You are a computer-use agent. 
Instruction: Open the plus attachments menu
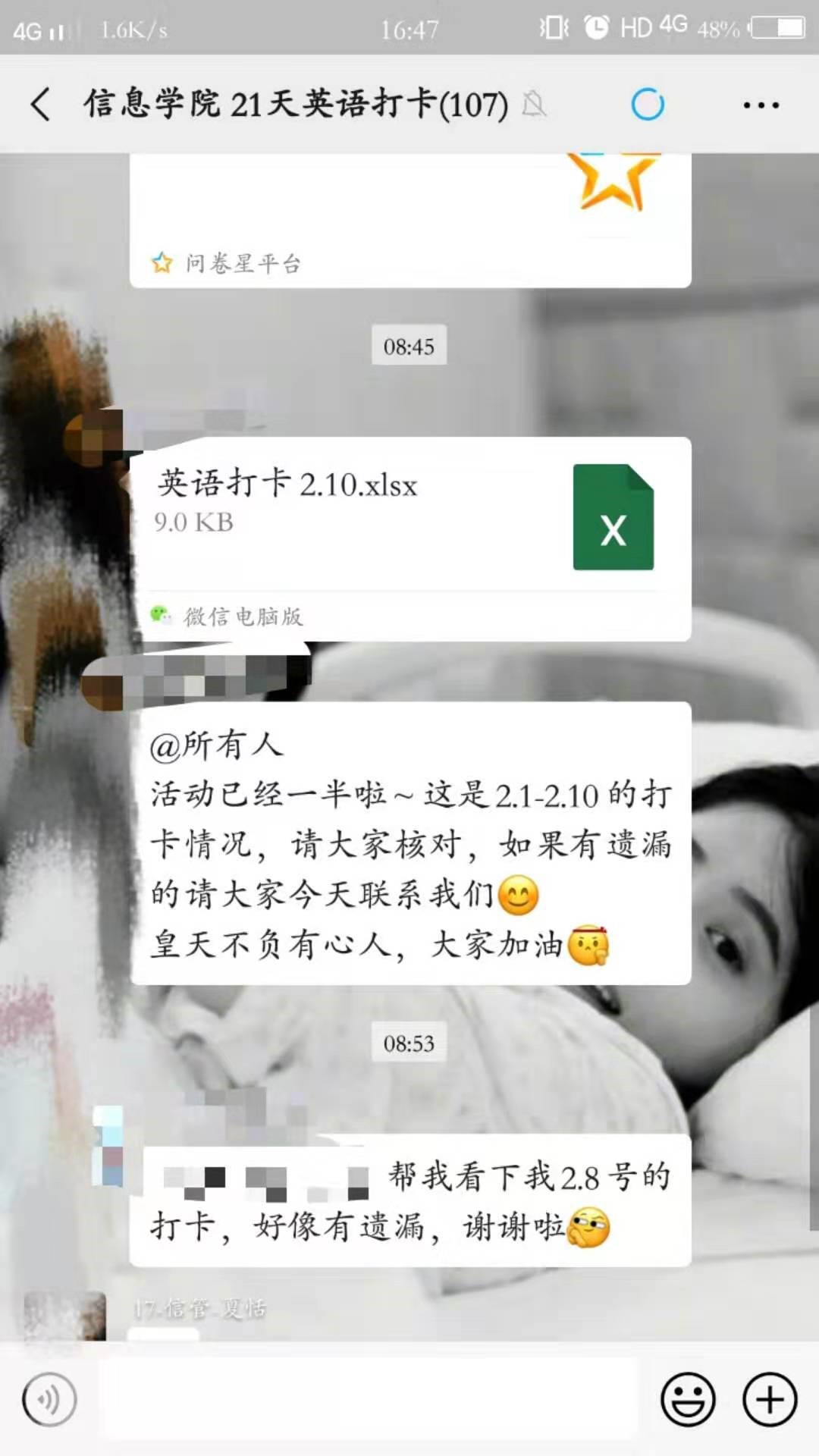pyautogui.click(x=769, y=1399)
